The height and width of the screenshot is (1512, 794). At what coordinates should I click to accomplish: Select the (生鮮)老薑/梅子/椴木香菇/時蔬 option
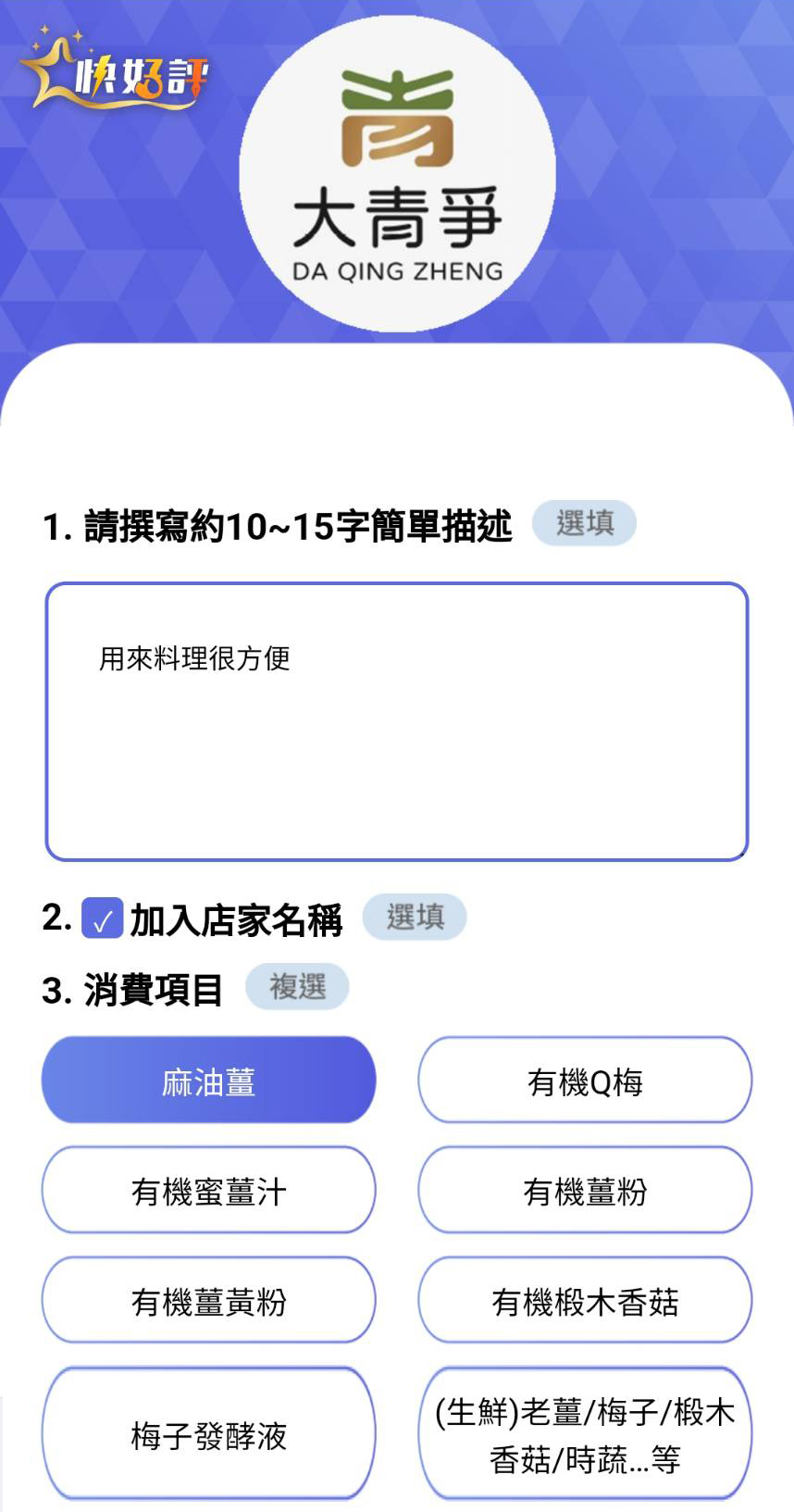tap(585, 1433)
